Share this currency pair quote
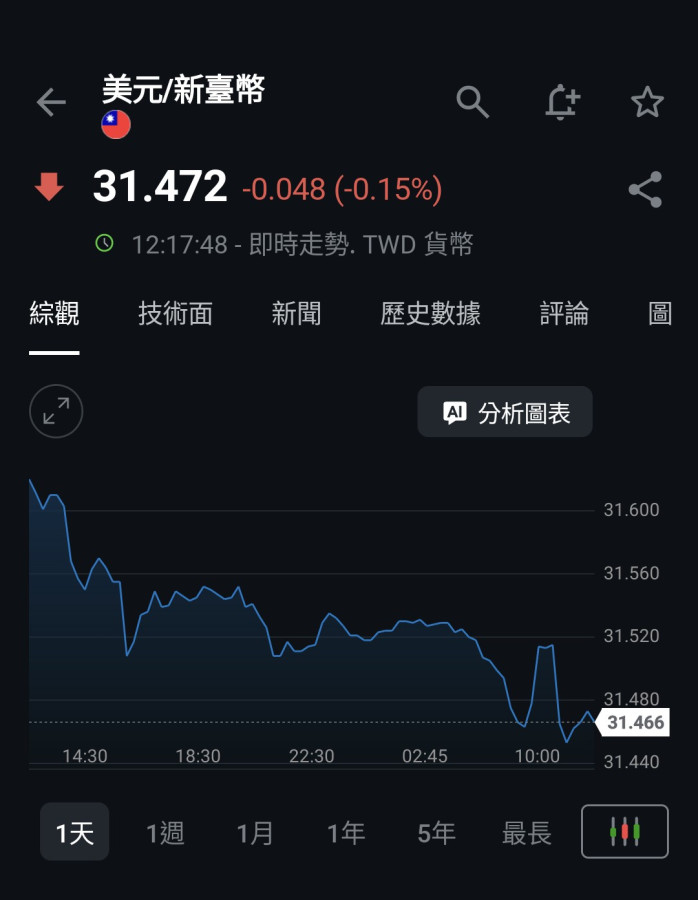Viewport: 698px width, 900px height. click(x=645, y=189)
